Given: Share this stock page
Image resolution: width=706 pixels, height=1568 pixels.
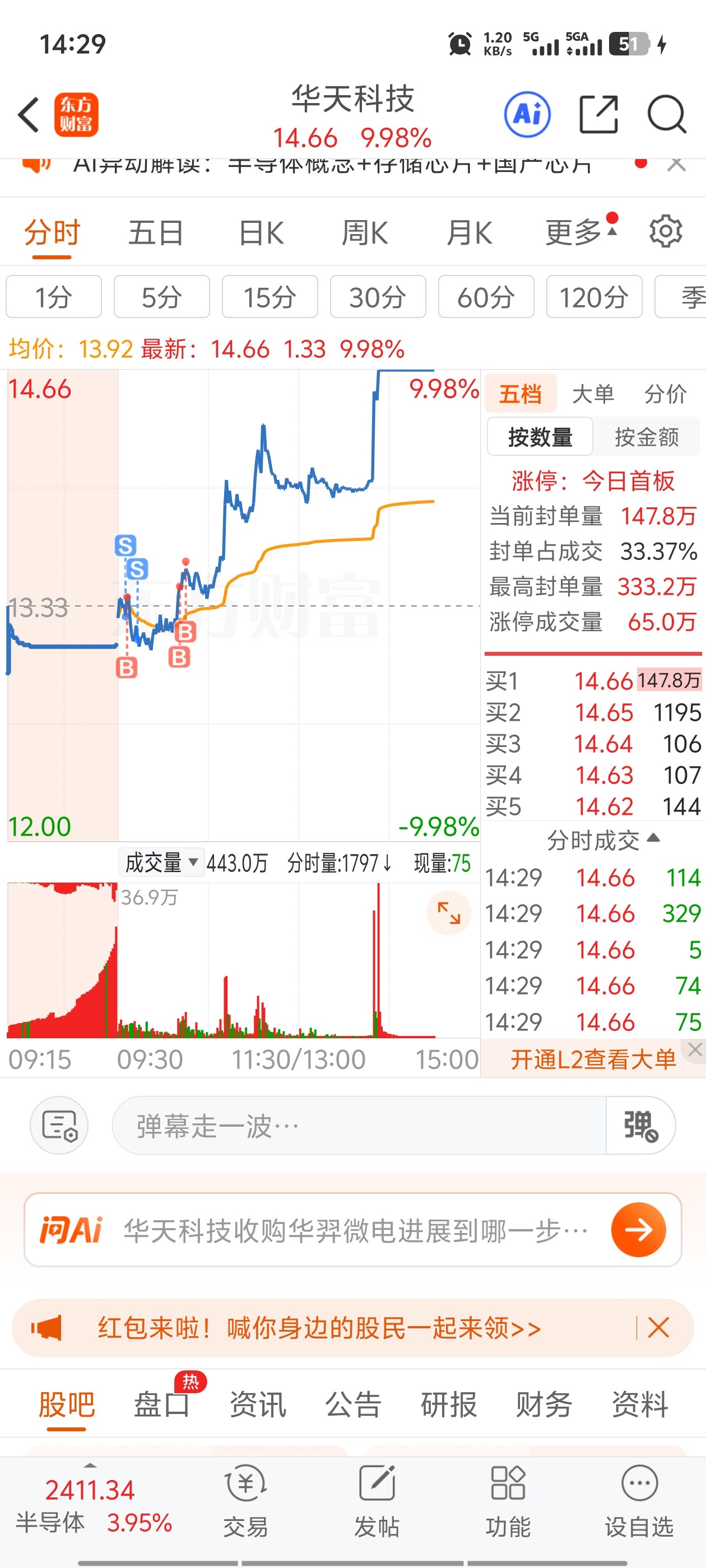Looking at the screenshot, I should click(598, 114).
